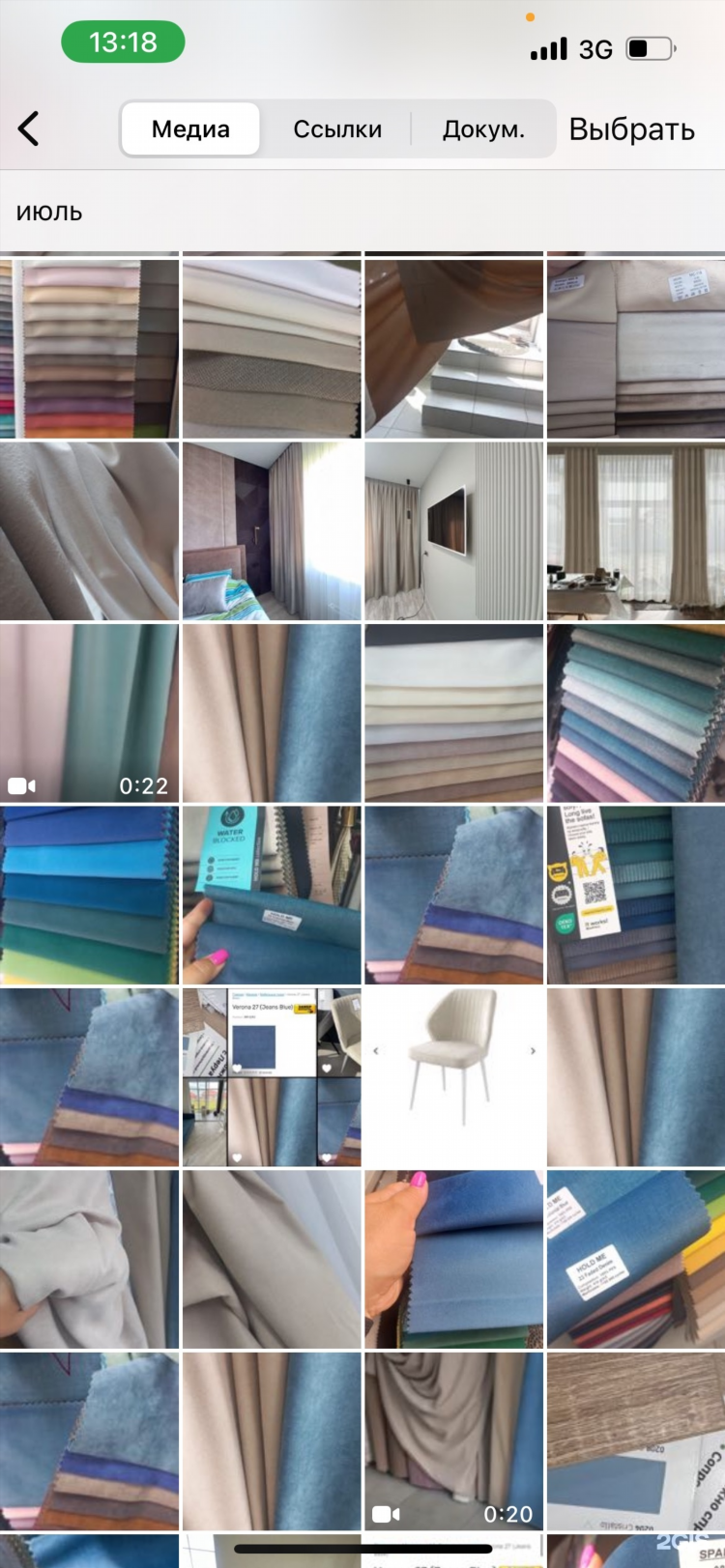The width and height of the screenshot is (725, 1568).
Task: Tap Выбрать to select media
Action: 631,129
